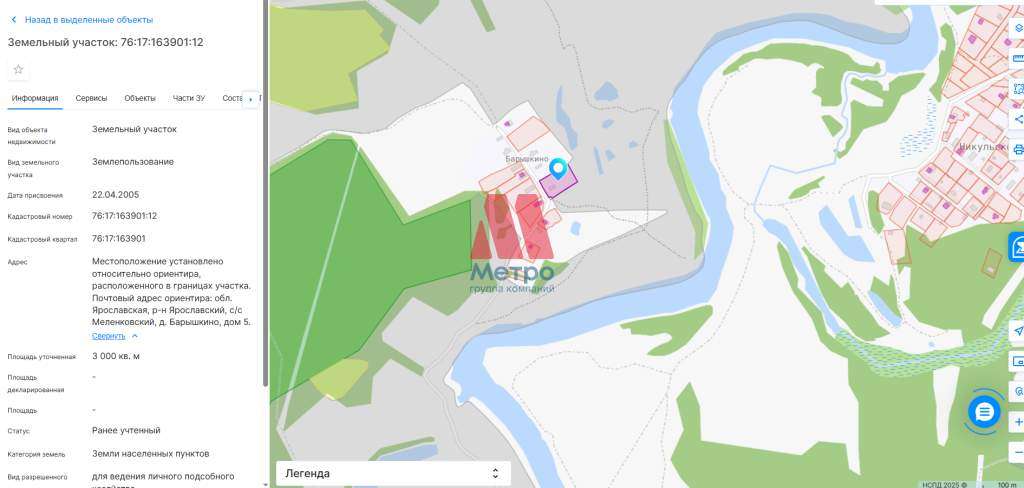Open the chat support bubble
This screenshot has width=1024, height=488.
(x=985, y=411)
